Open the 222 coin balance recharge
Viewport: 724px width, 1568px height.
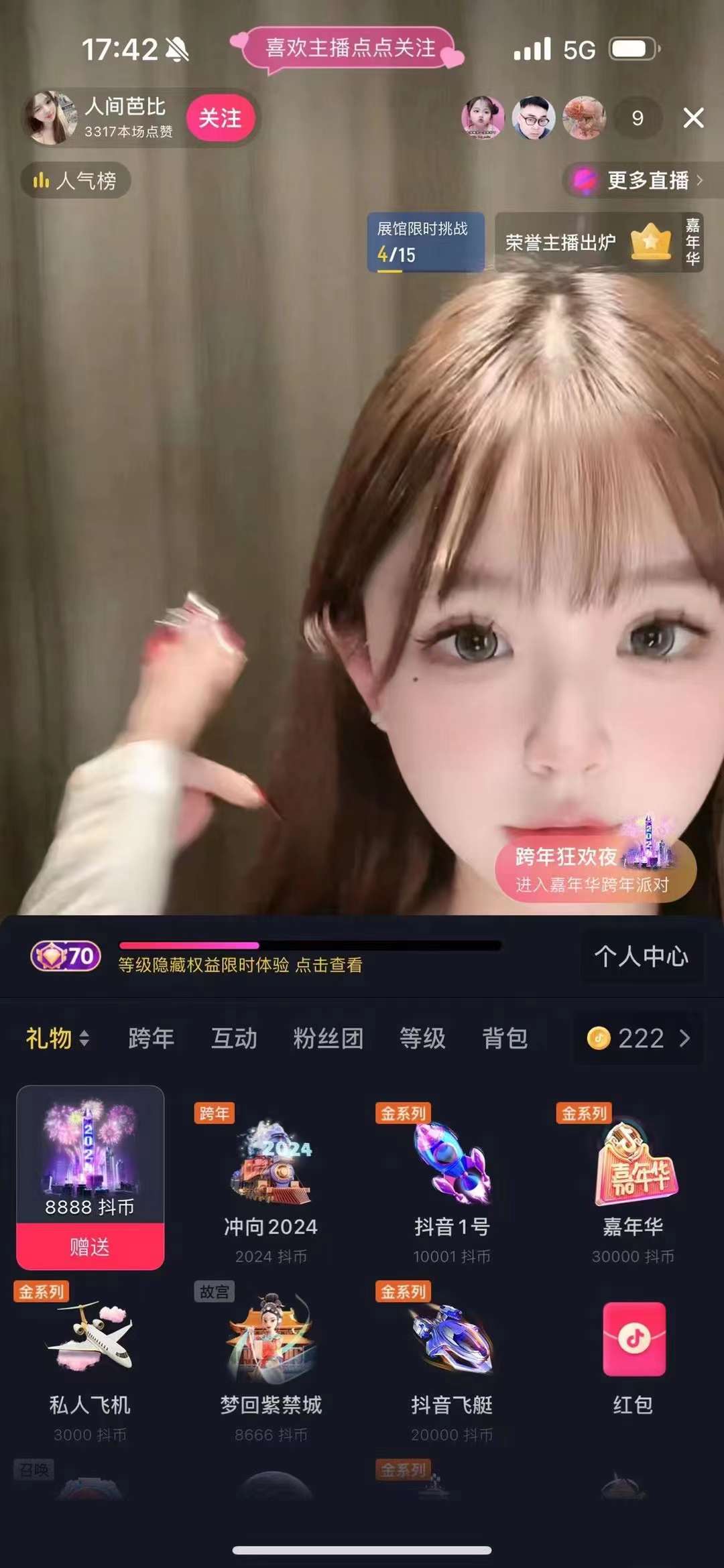[638, 1039]
